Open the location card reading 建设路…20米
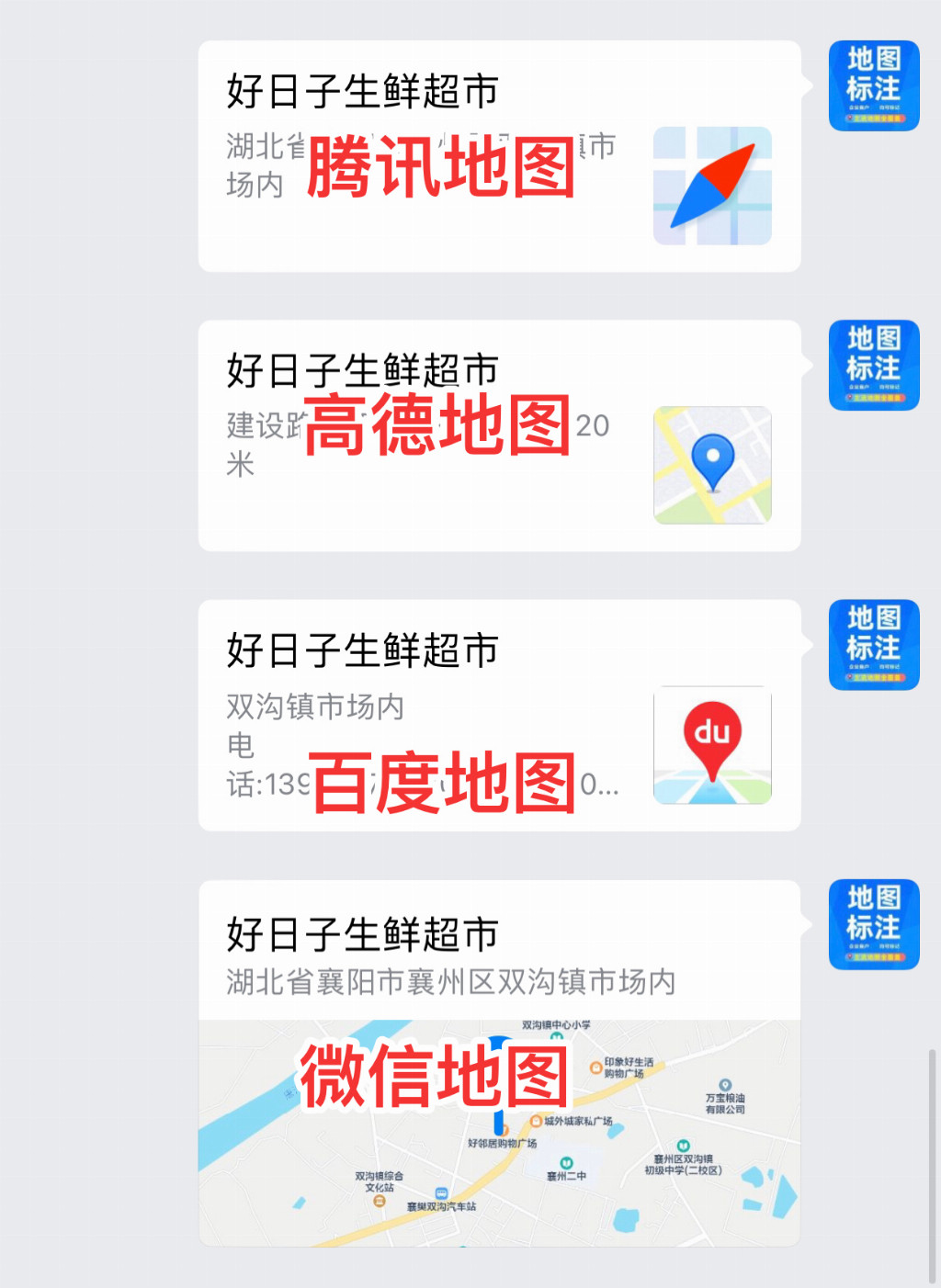The height and width of the screenshot is (1288, 941). click(x=499, y=435)
